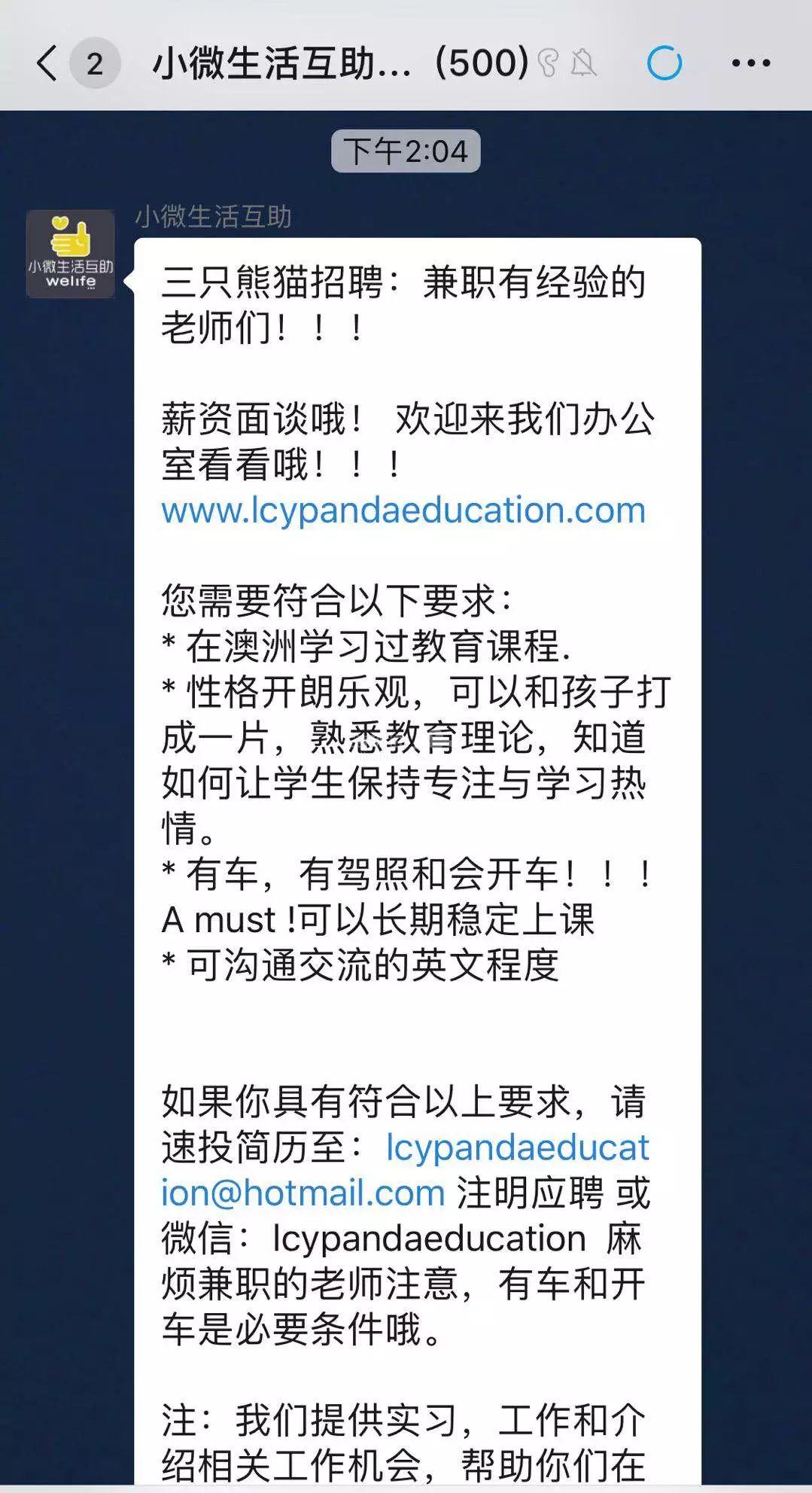
Task: Open the 小微生活互助 sender avatar
Action: tap(71, 254)
